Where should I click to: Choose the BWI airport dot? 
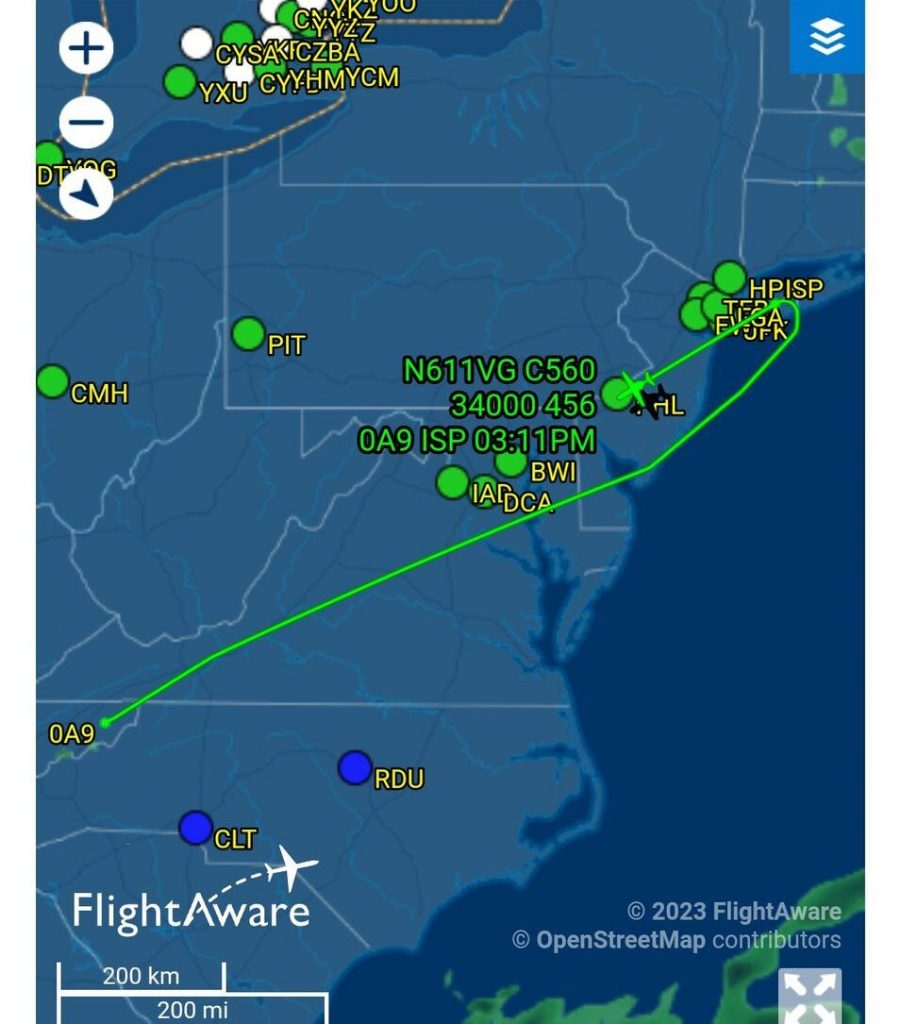click(x=511, y=462)
